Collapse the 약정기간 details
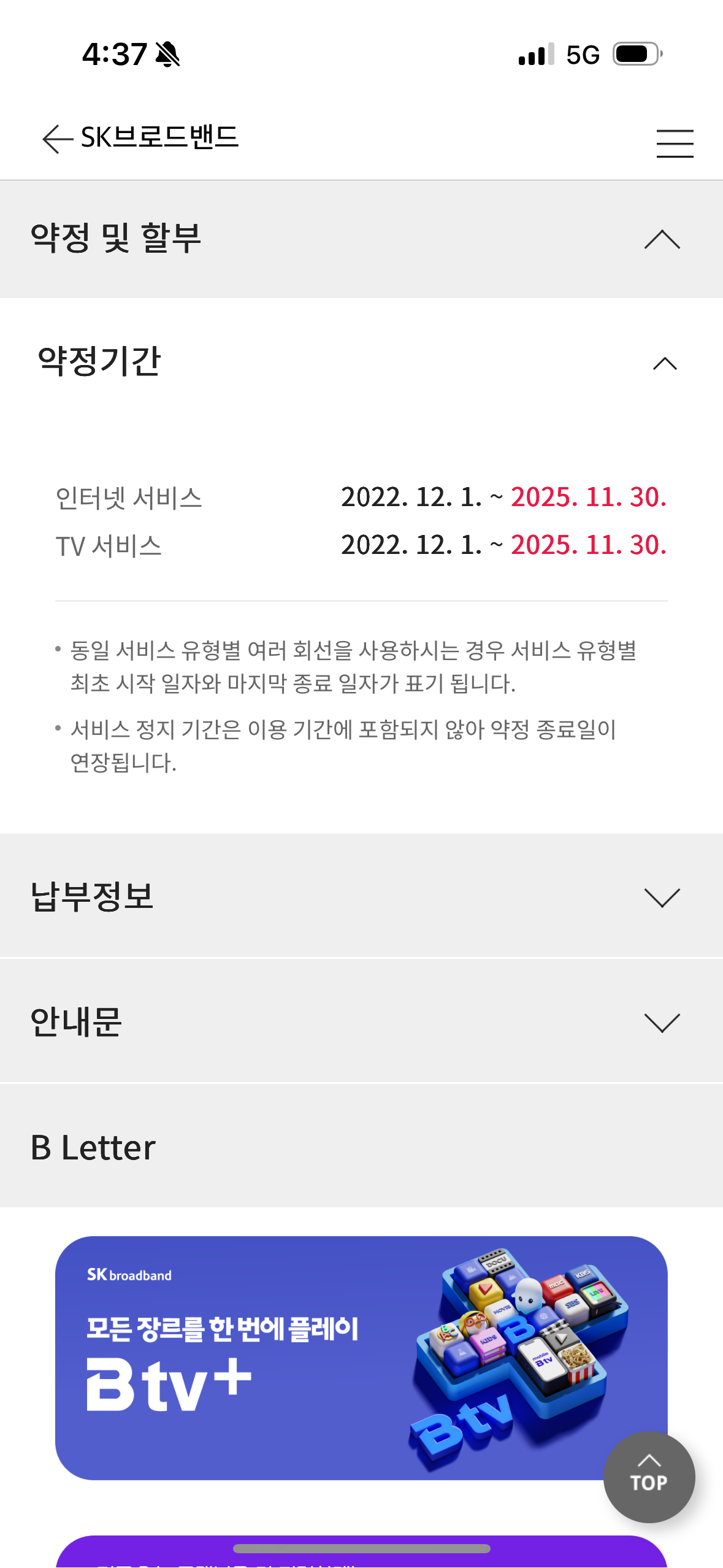723x1568 pixels. point(664,364)
